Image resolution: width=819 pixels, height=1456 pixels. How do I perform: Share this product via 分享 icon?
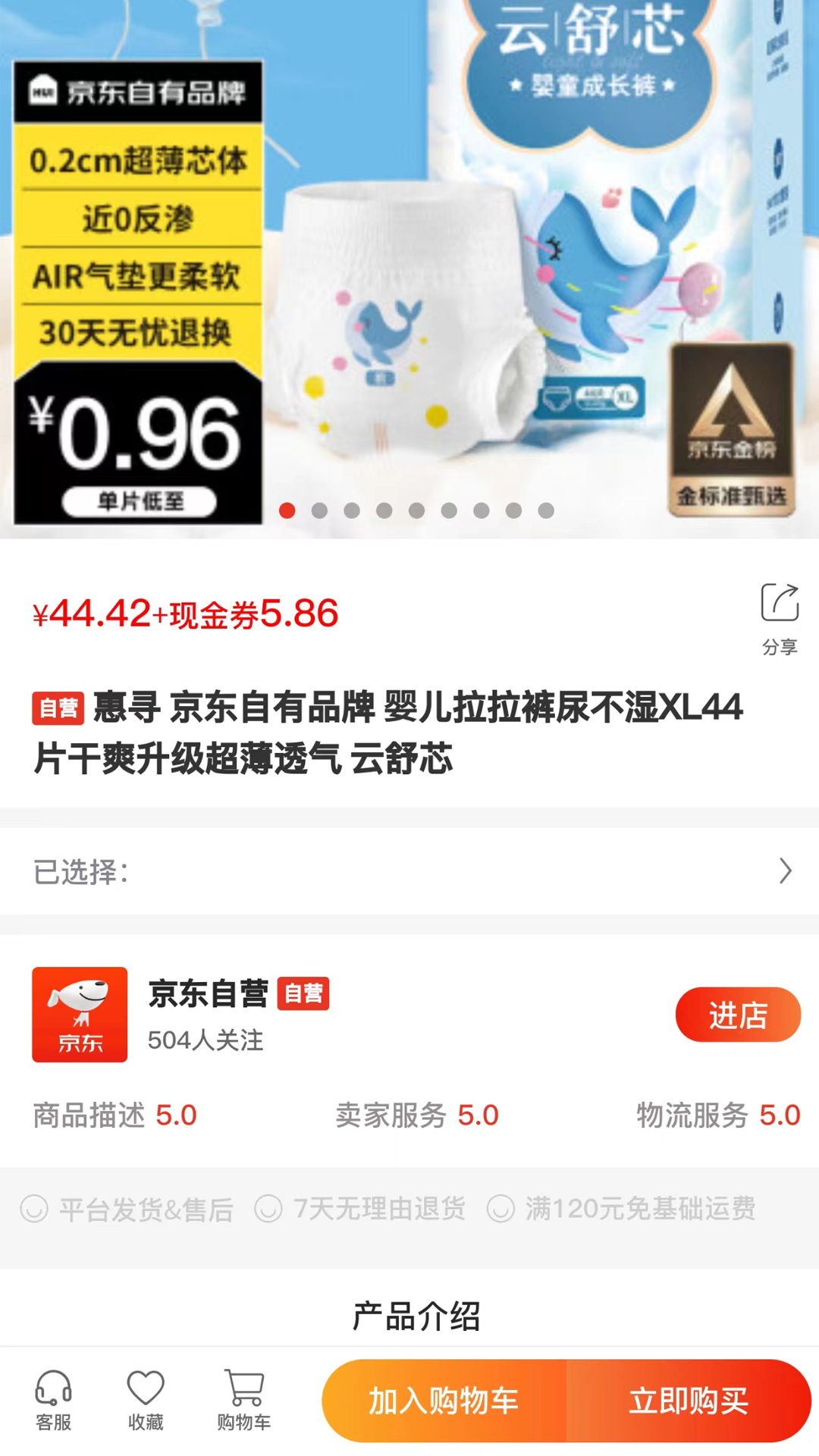[780, 617]
